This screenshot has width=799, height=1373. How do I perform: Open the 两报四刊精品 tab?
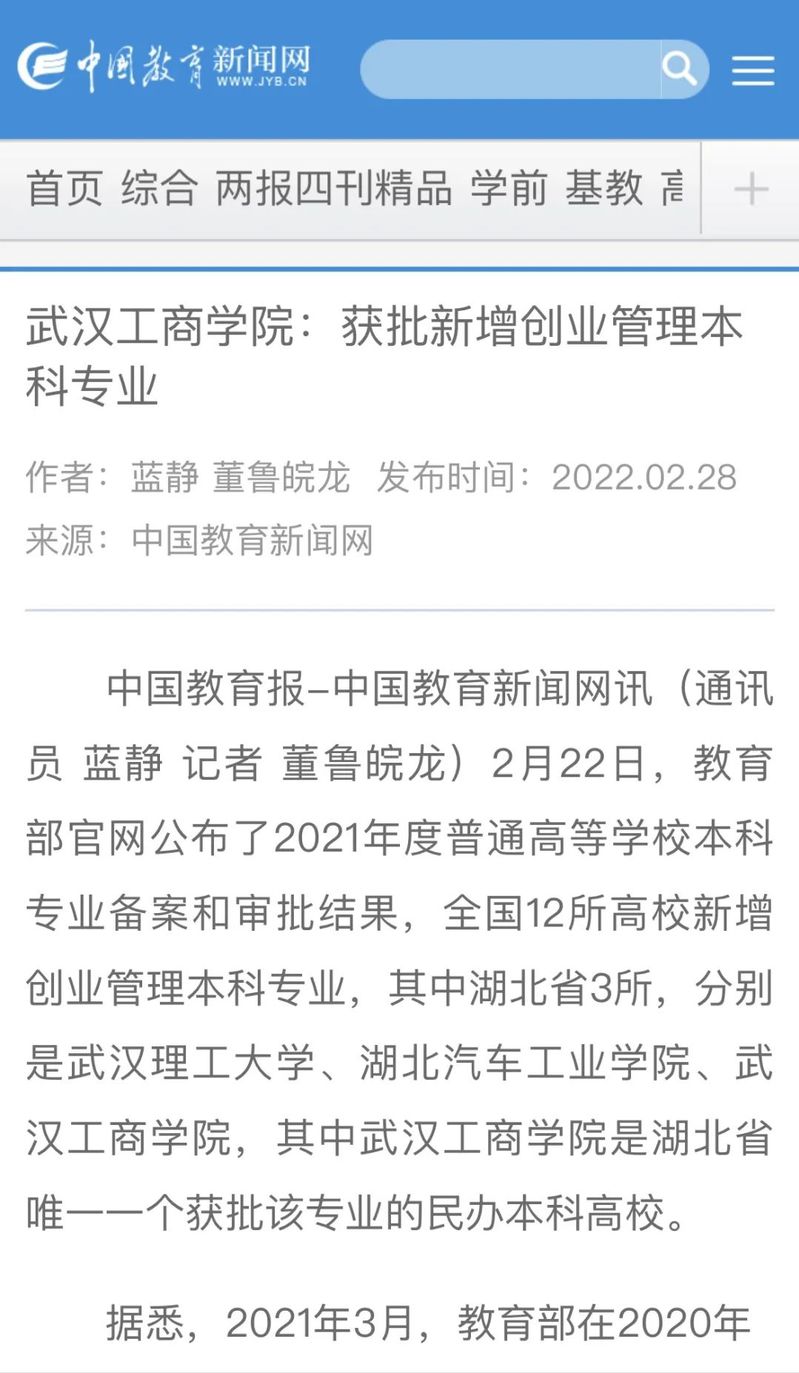click(x=334, y=188)
